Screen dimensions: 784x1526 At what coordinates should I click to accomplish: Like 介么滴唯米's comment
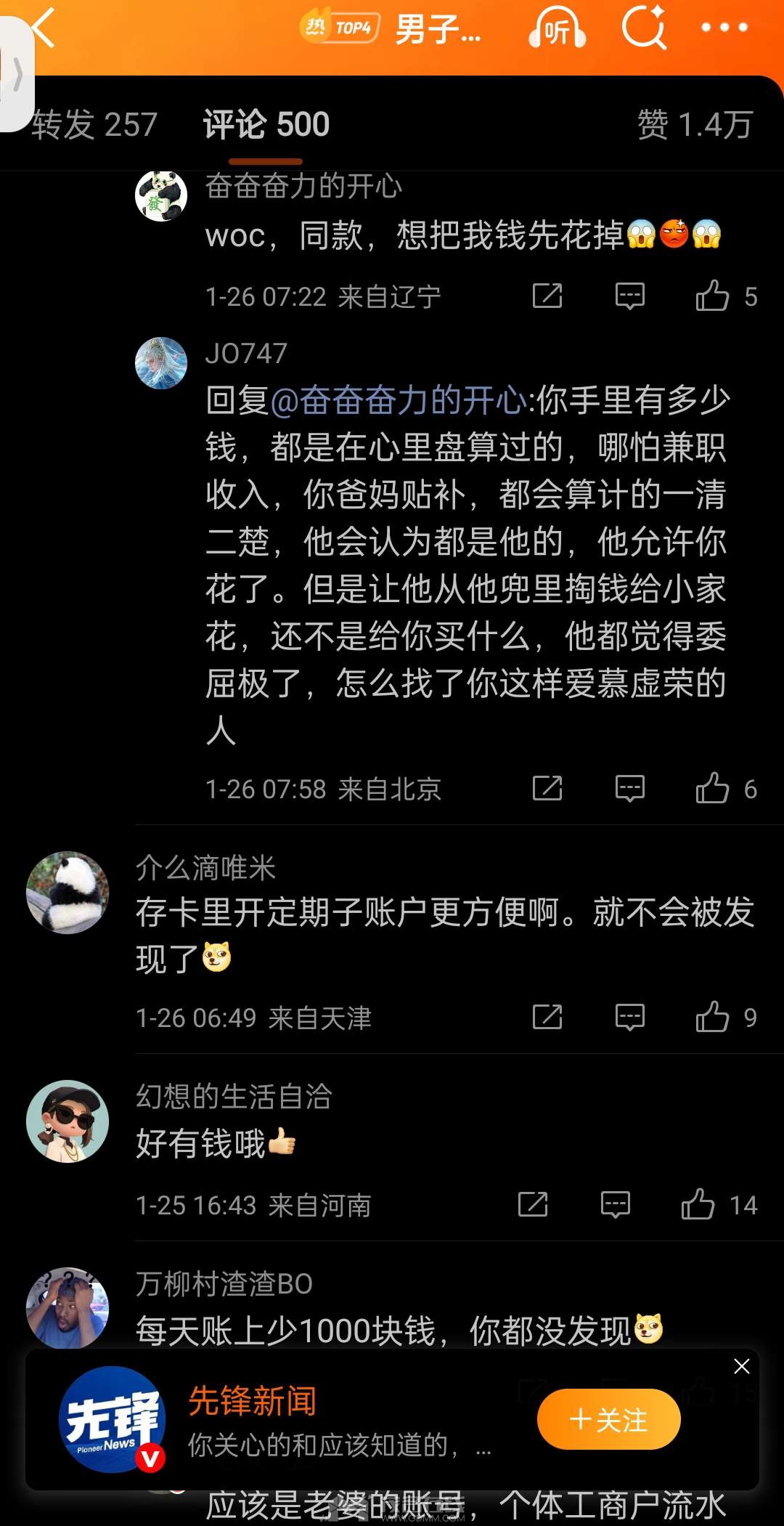click(x=712, y=1017)
